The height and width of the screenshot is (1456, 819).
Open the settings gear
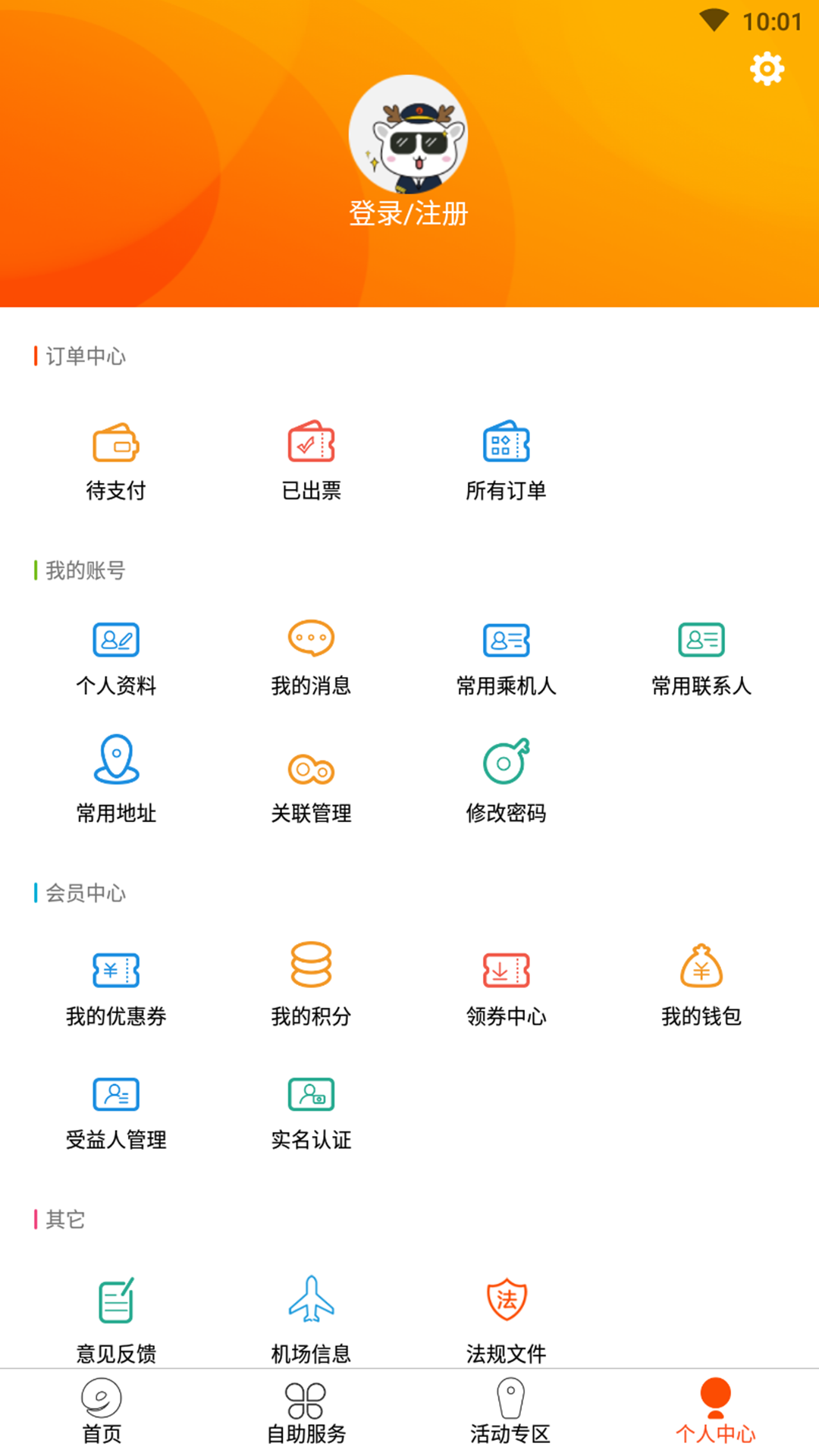(x=767, y=68)
